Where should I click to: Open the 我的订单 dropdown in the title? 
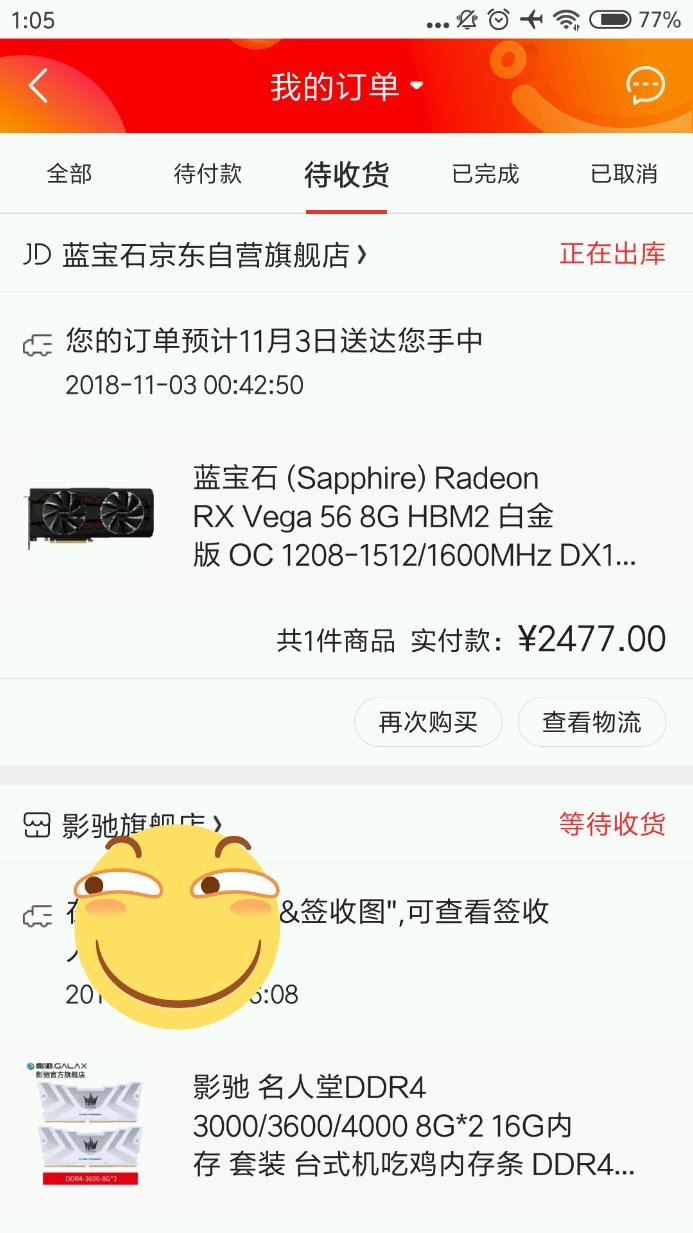pyautogui.click(x=346, y=86)
